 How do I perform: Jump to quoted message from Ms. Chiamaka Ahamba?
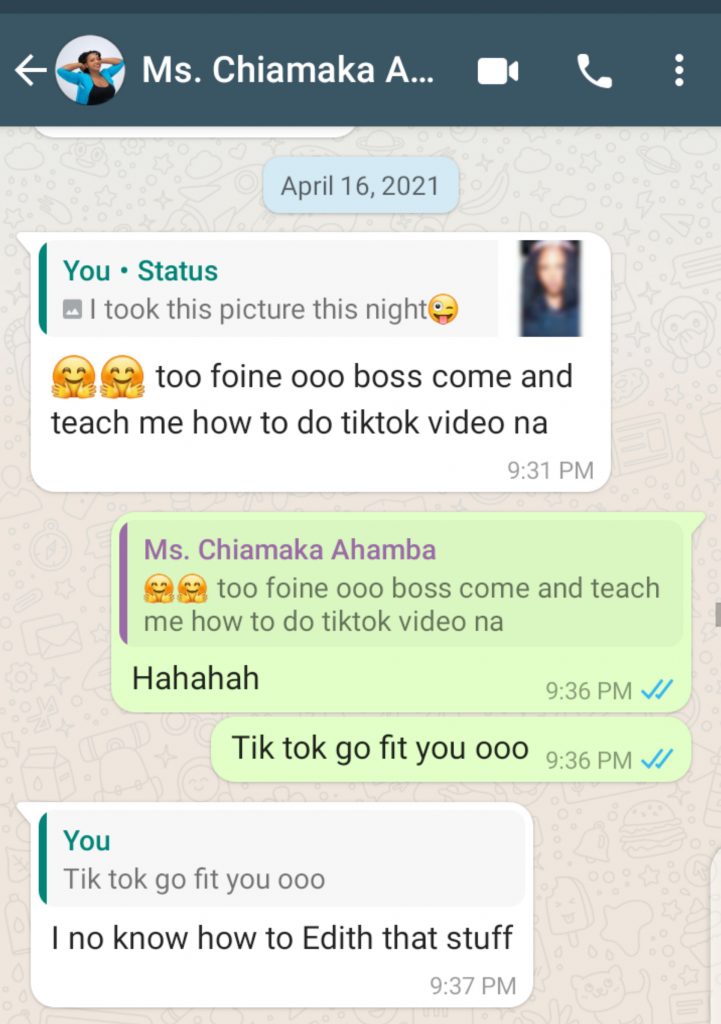click(400, 586)
